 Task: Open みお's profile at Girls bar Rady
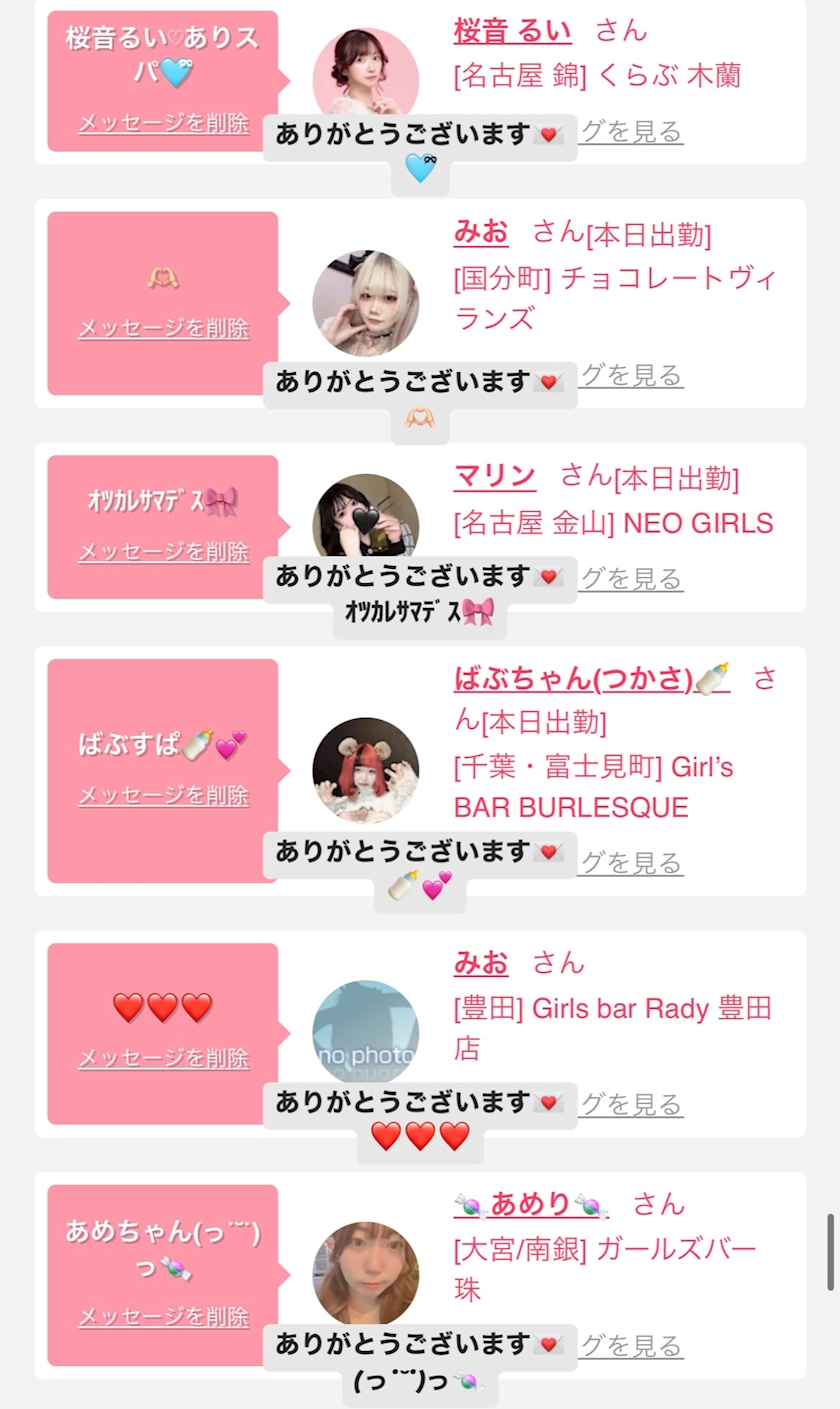[481, 963]
